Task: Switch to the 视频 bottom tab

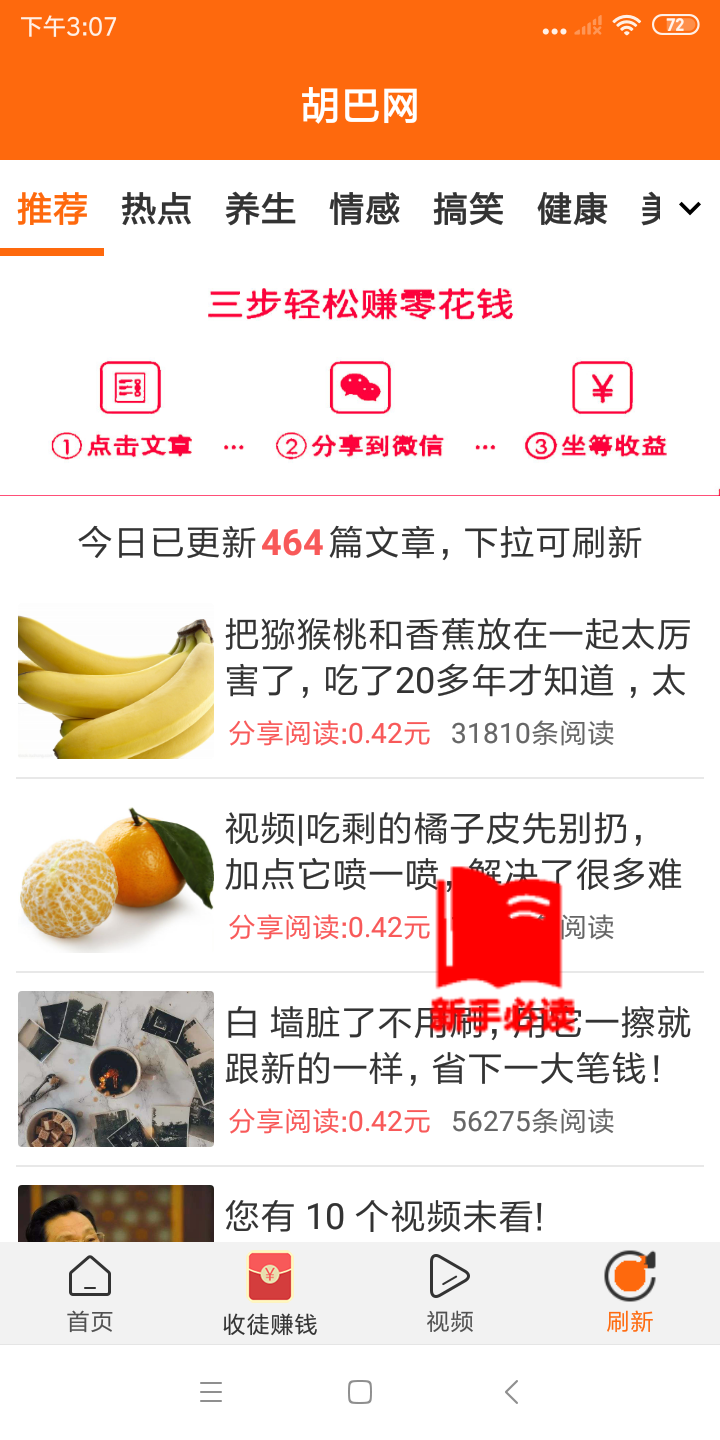Action: (450, 1294)
